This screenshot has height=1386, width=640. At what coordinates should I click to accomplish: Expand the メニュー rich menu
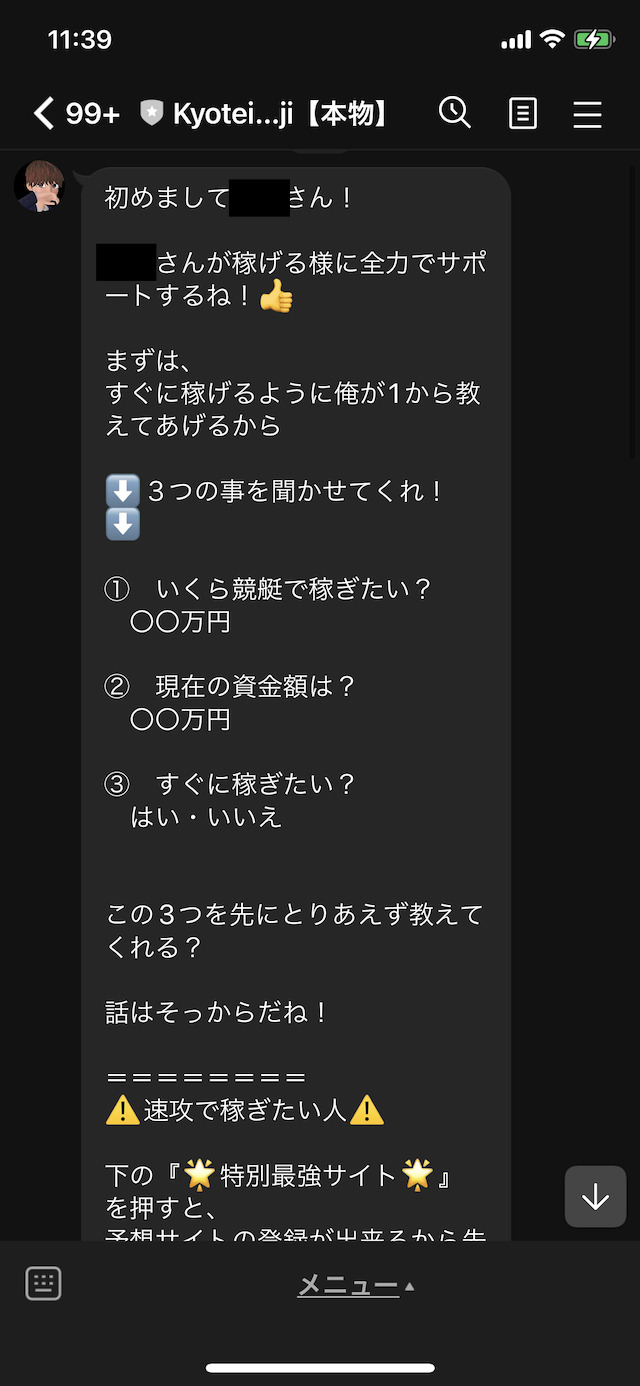[x=355, y=1286]
